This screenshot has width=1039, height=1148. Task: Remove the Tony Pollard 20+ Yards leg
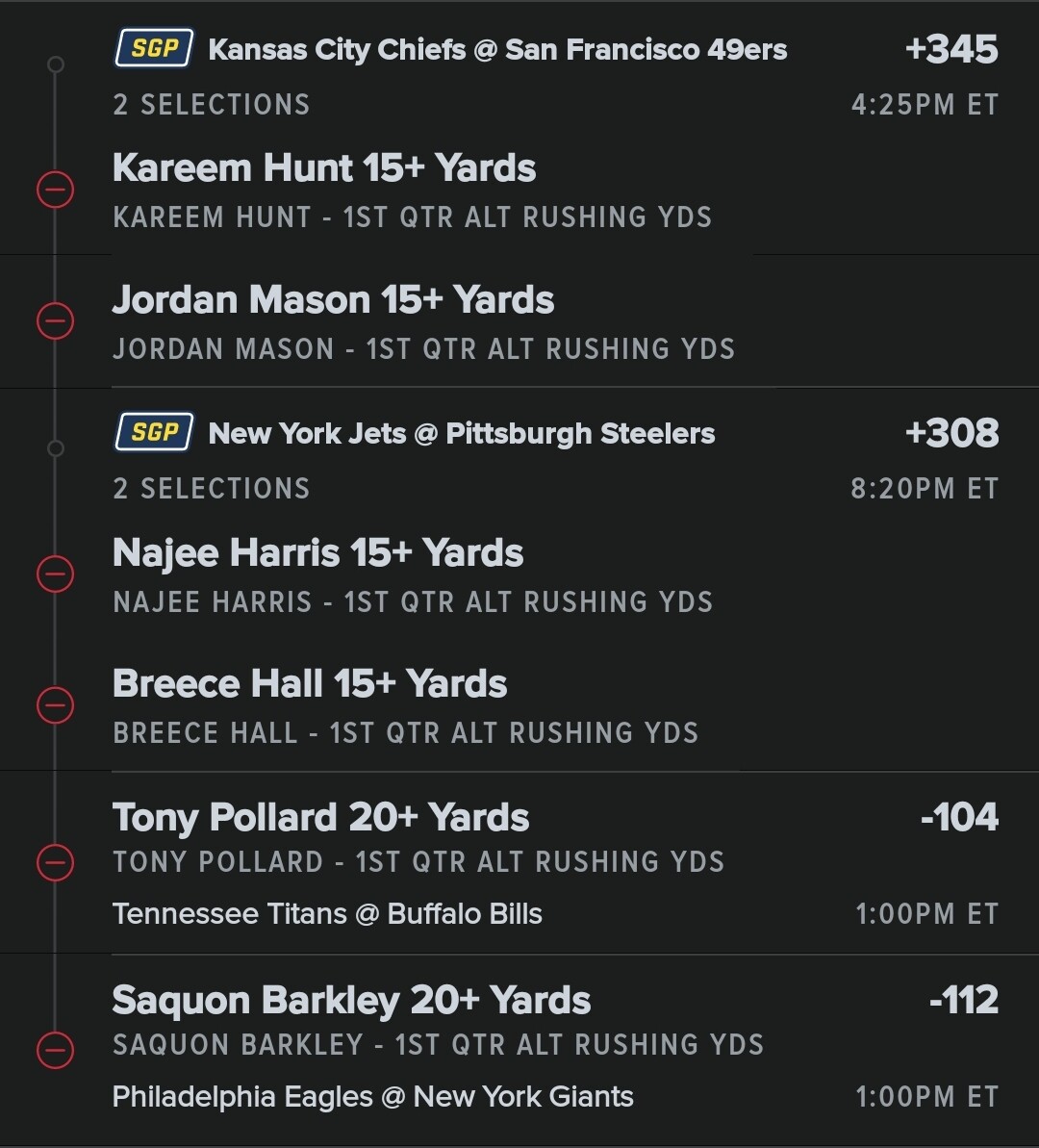coord(55,862)
